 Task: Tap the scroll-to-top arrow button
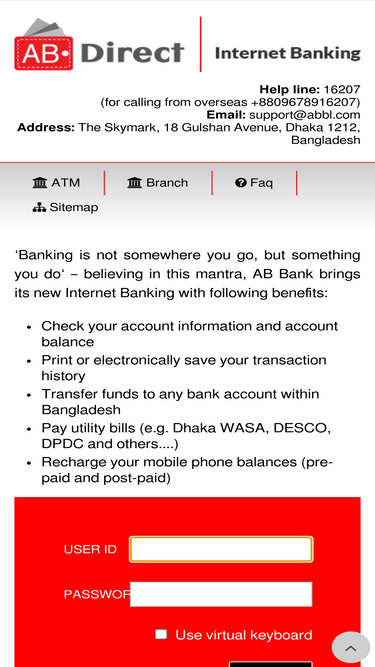click(350, 647)
